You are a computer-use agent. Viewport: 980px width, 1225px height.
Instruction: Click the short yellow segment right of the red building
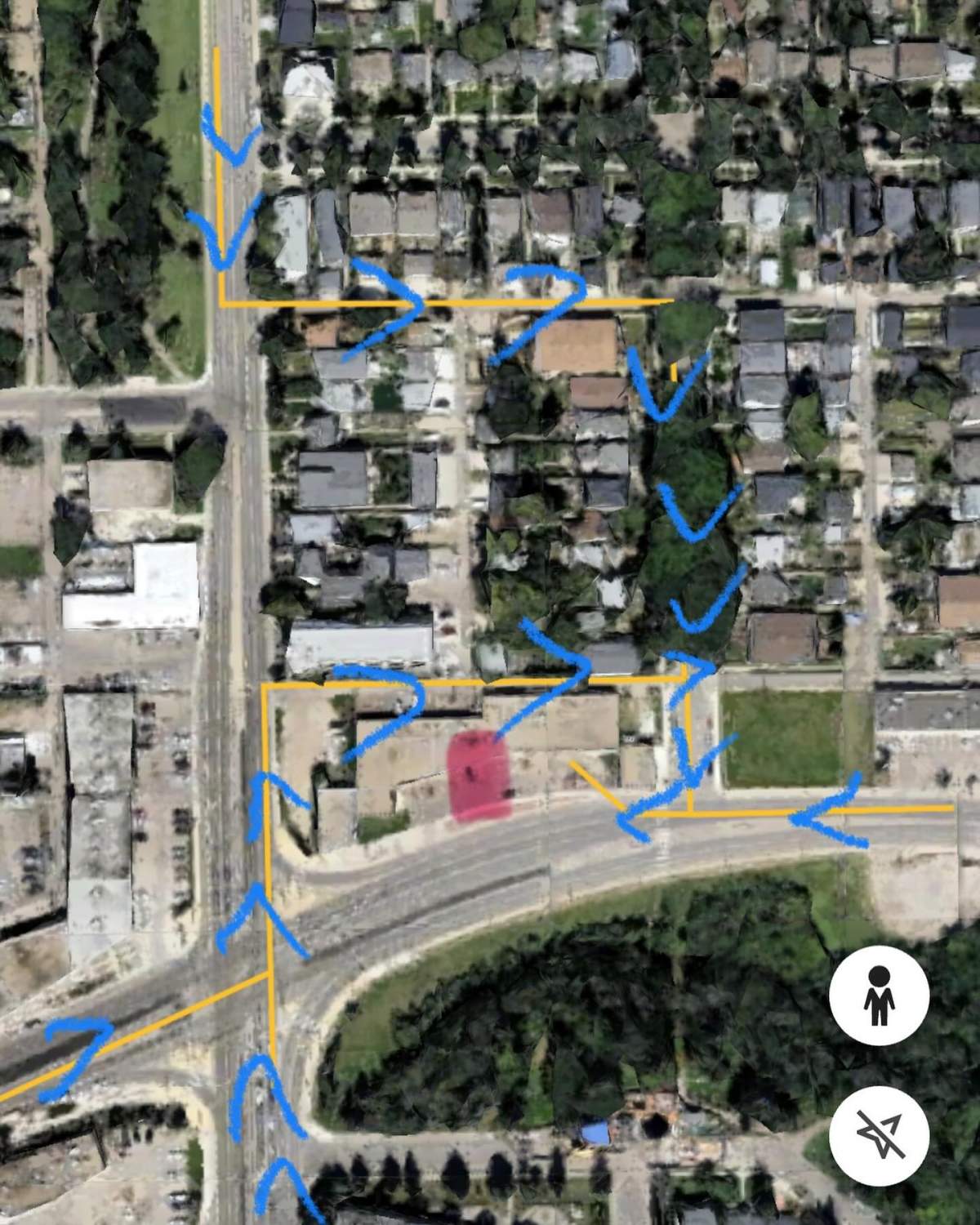pyautogui.click(x=596, y=784)
